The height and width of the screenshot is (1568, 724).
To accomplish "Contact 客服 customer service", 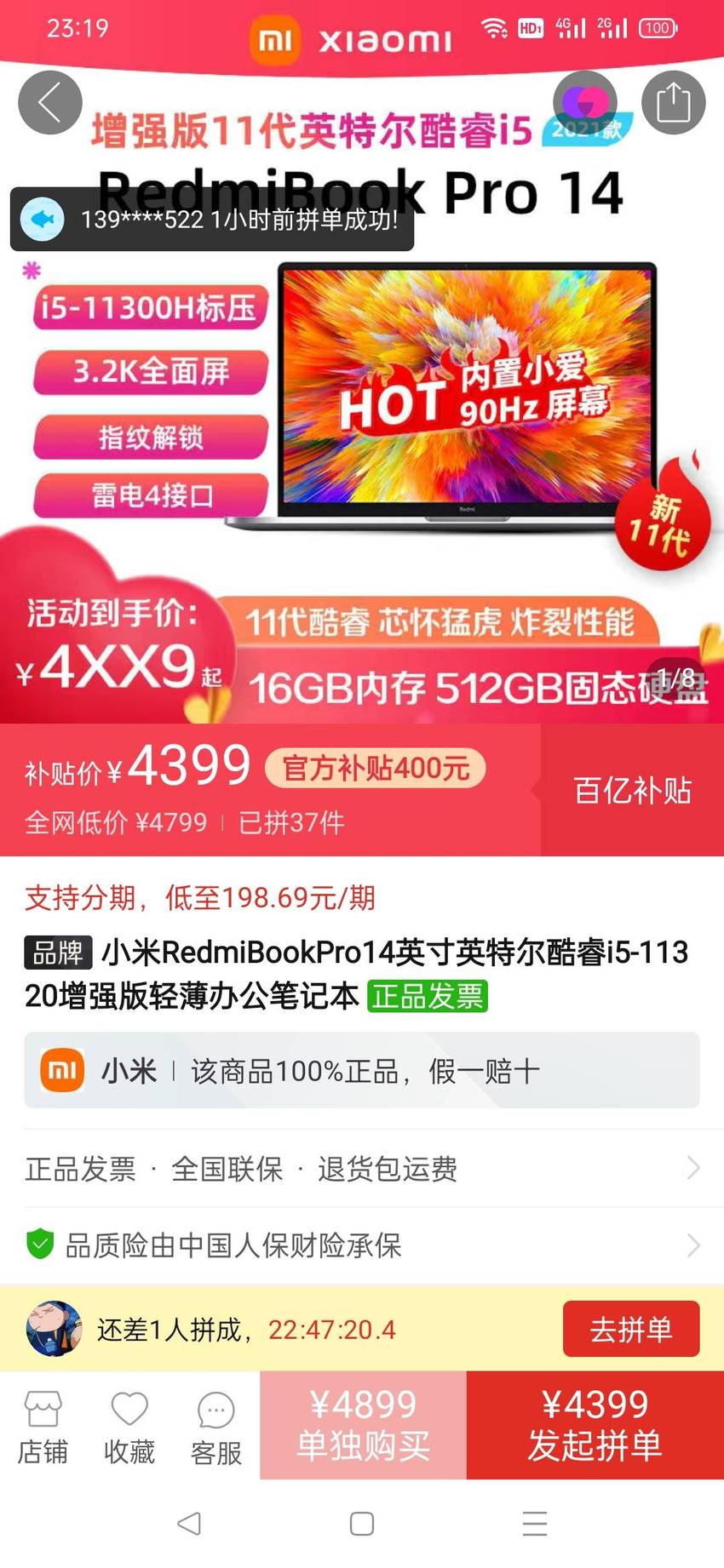I will coord(216,1429).
